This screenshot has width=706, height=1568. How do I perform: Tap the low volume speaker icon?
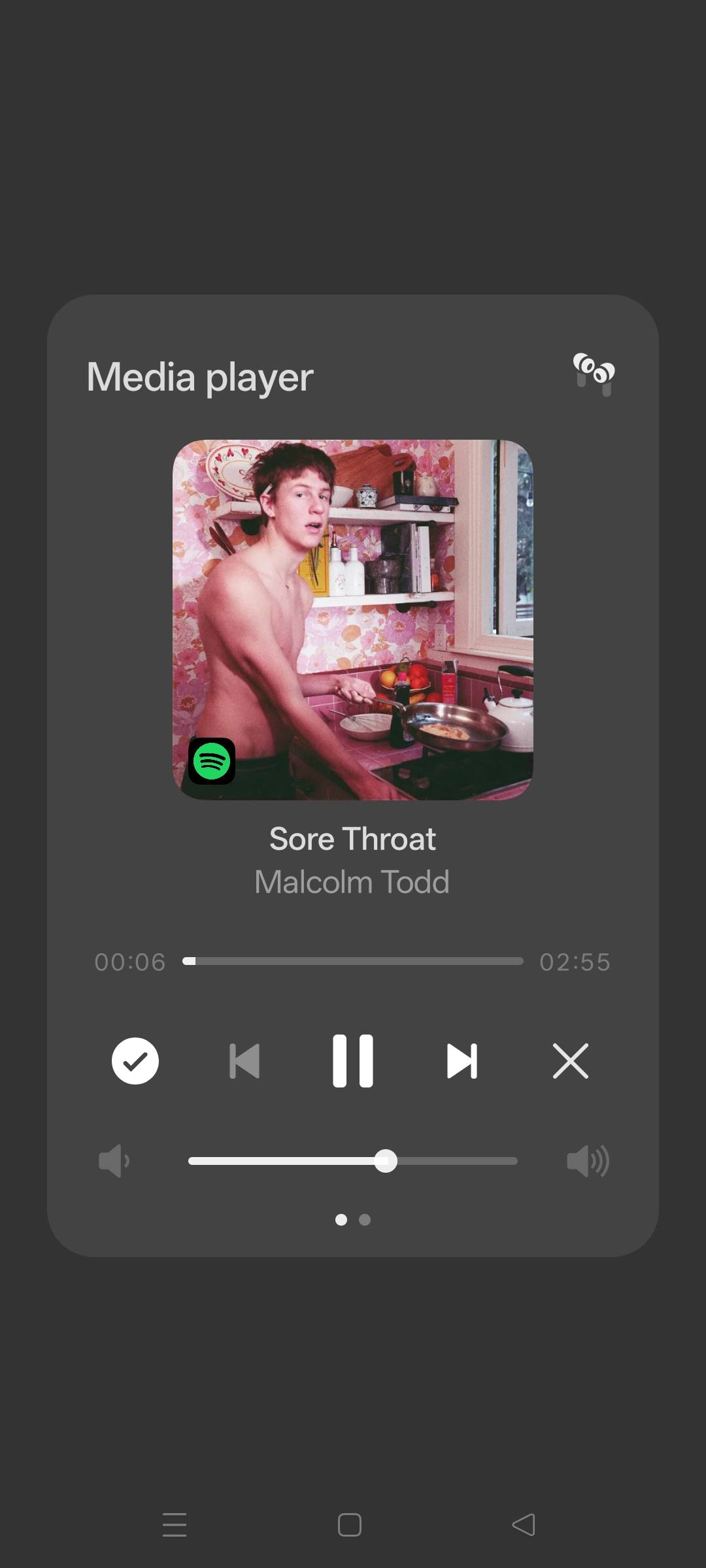coord(114,1161)
